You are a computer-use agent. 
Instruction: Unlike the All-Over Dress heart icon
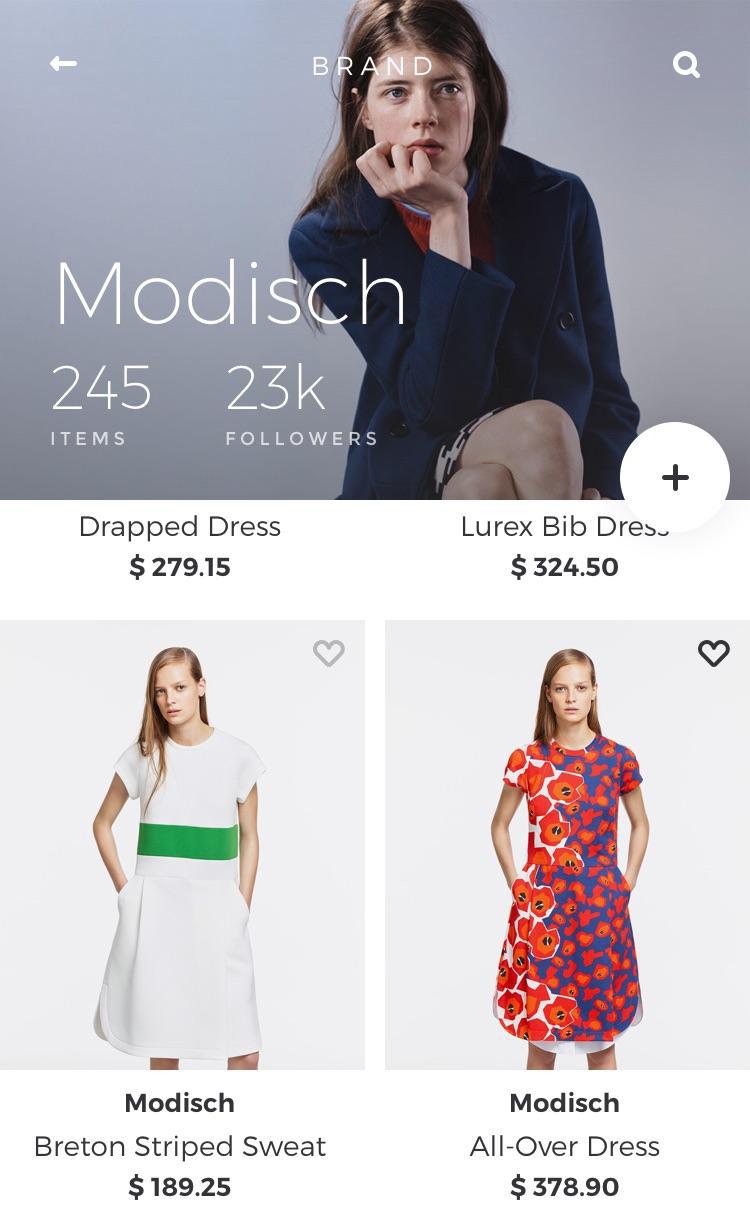click(x=713, y=653)
